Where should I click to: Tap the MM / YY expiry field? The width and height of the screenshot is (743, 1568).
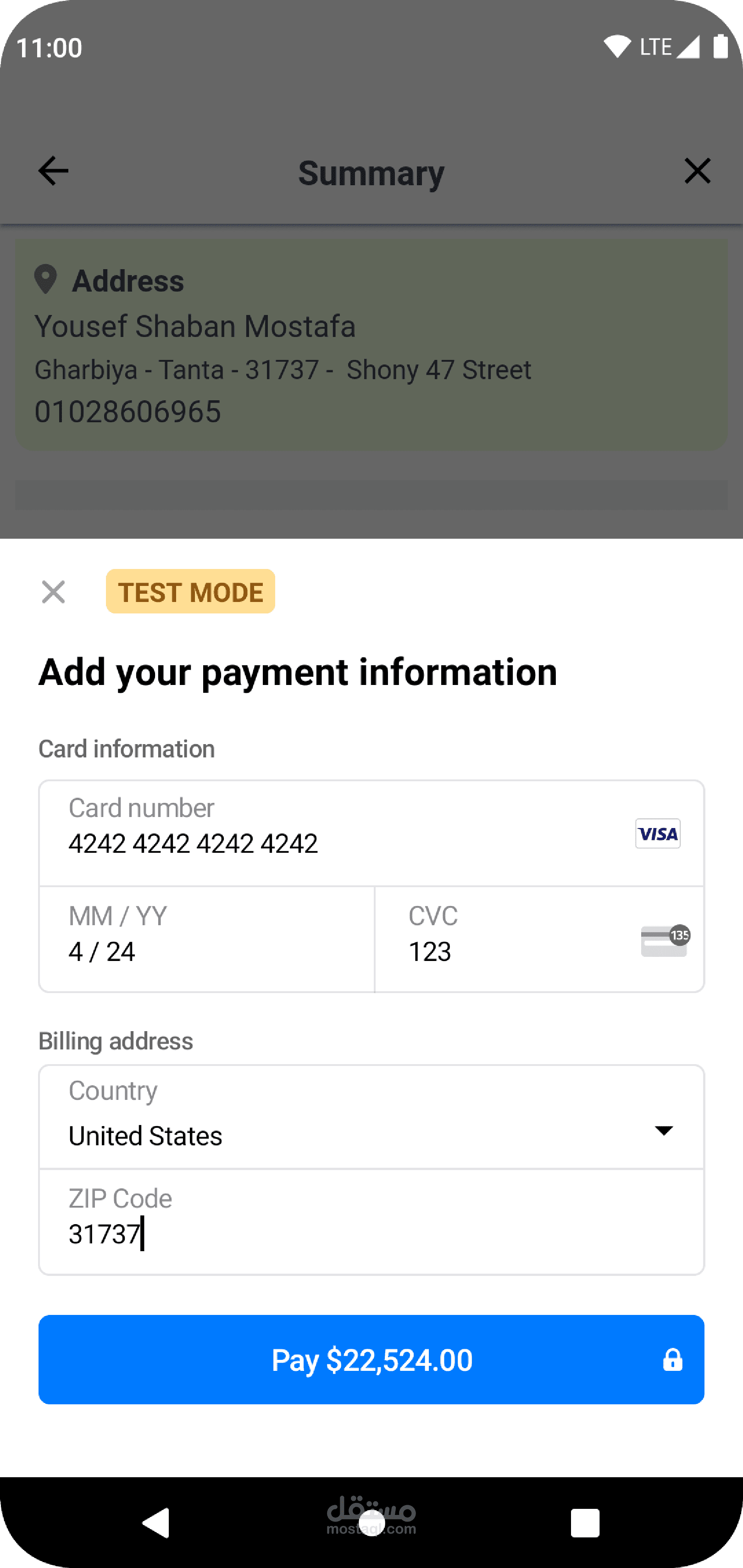coord(206,939)
